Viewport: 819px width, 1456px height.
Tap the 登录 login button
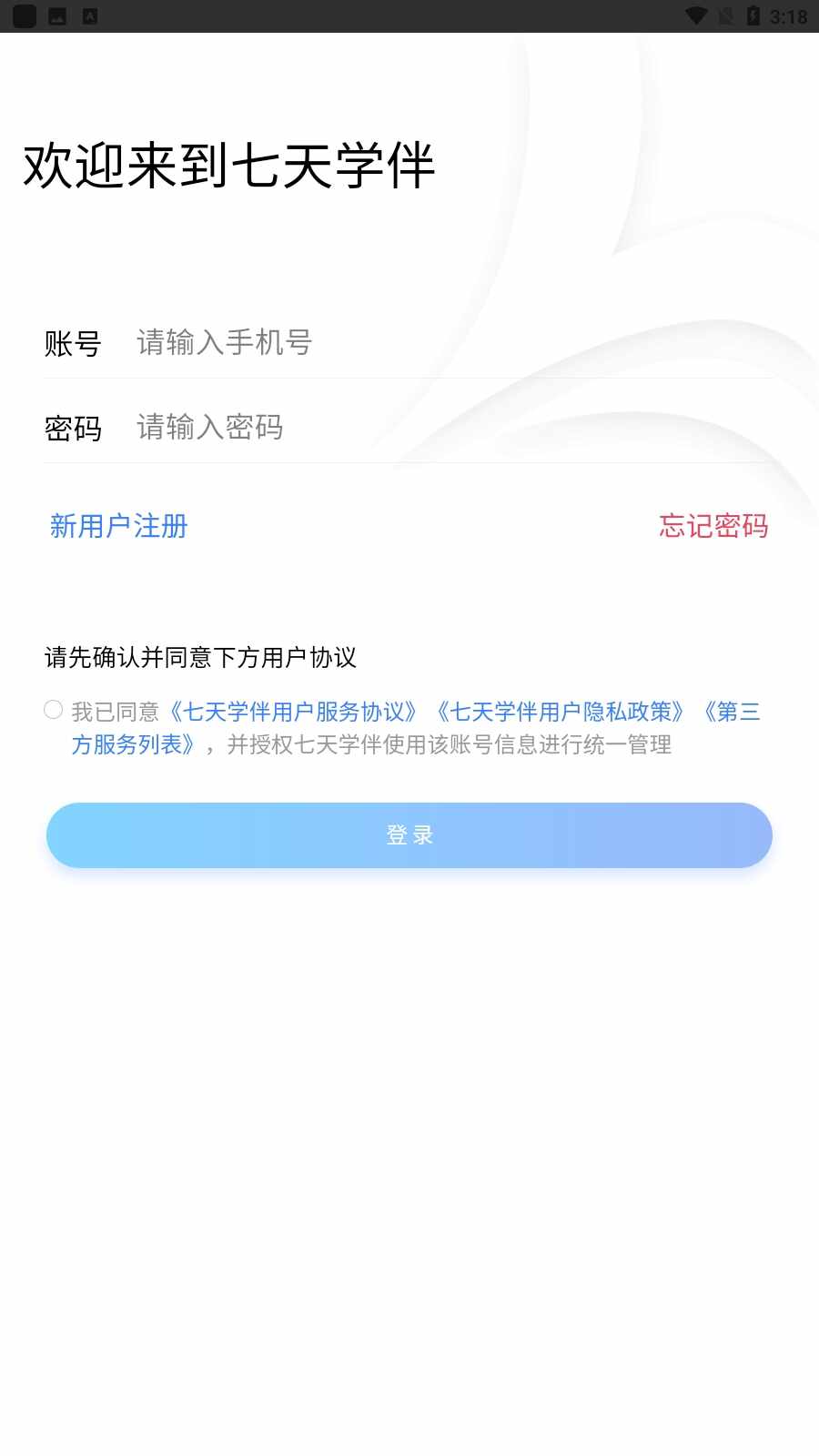tap(409, 835)
